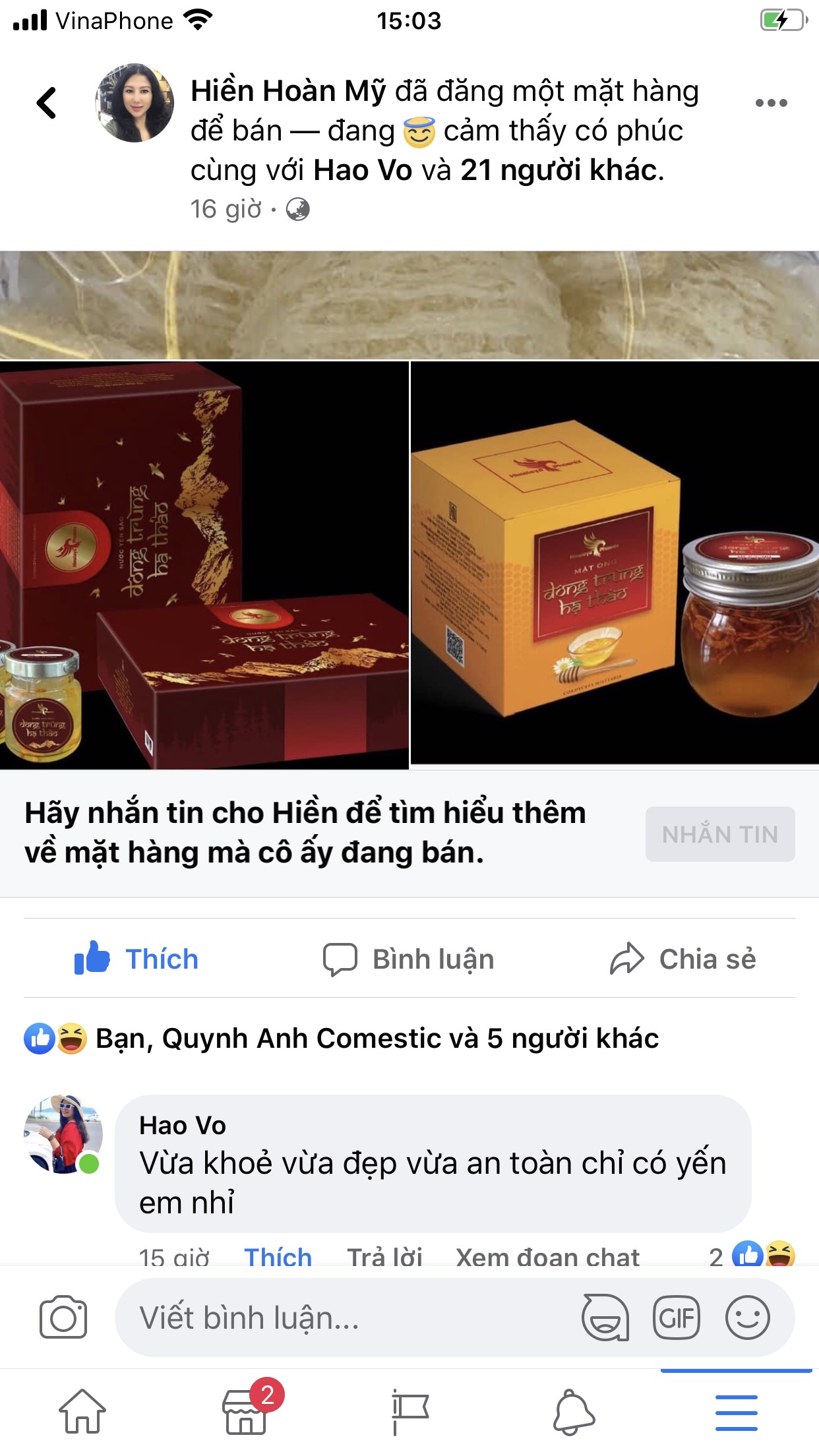Like Hao Vo's comment
This screenshot has width=819, height=1456.
278,1257
